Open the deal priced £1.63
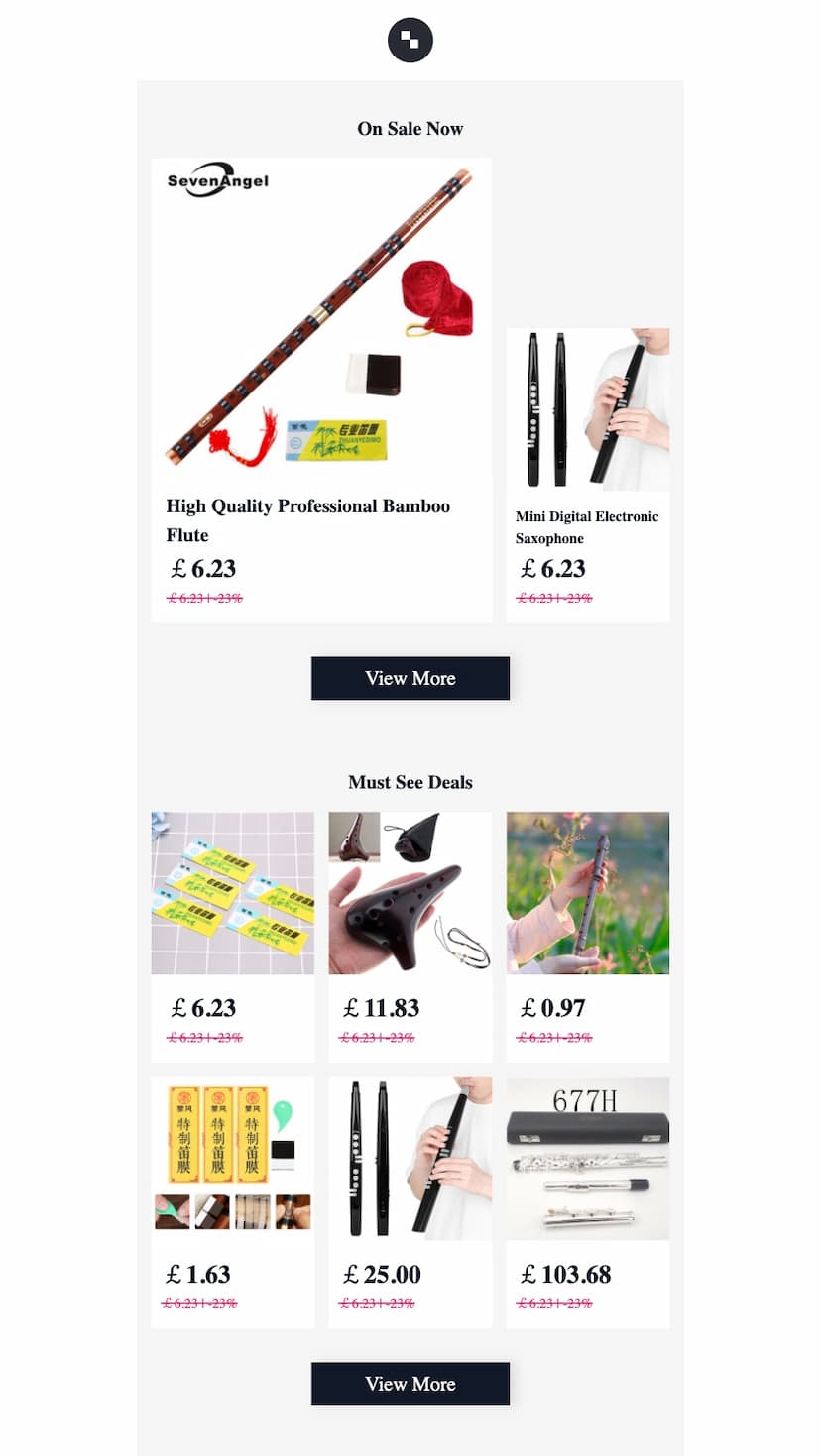 point(232,1200)
